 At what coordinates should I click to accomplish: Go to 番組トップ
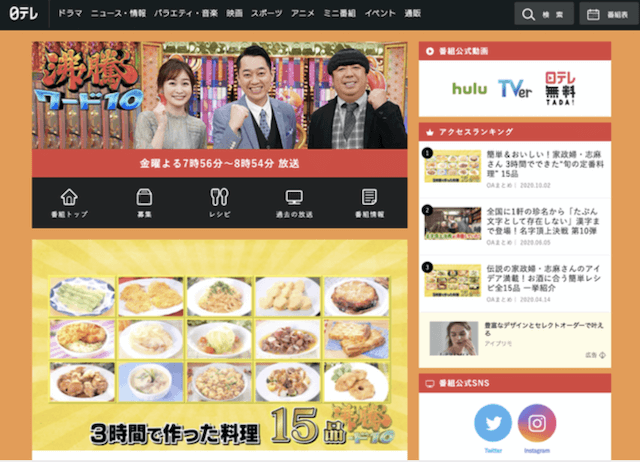pos(69,203)
